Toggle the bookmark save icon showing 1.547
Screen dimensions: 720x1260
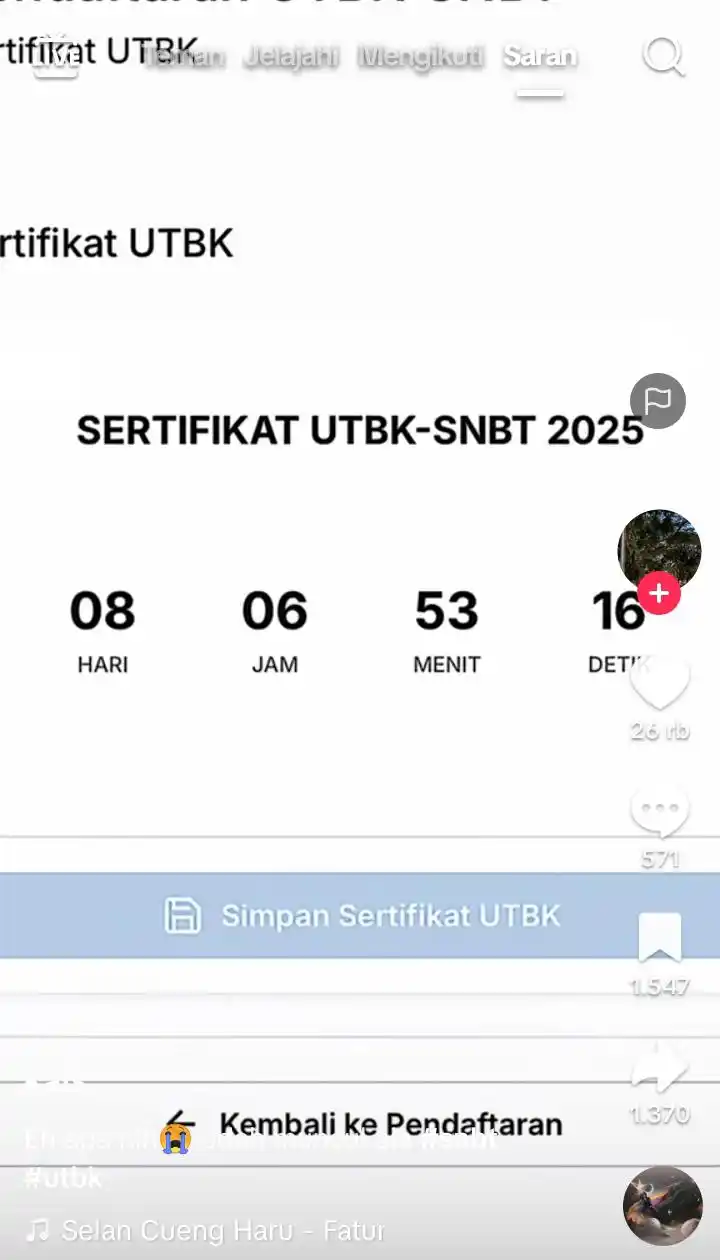tap(658, 938)
